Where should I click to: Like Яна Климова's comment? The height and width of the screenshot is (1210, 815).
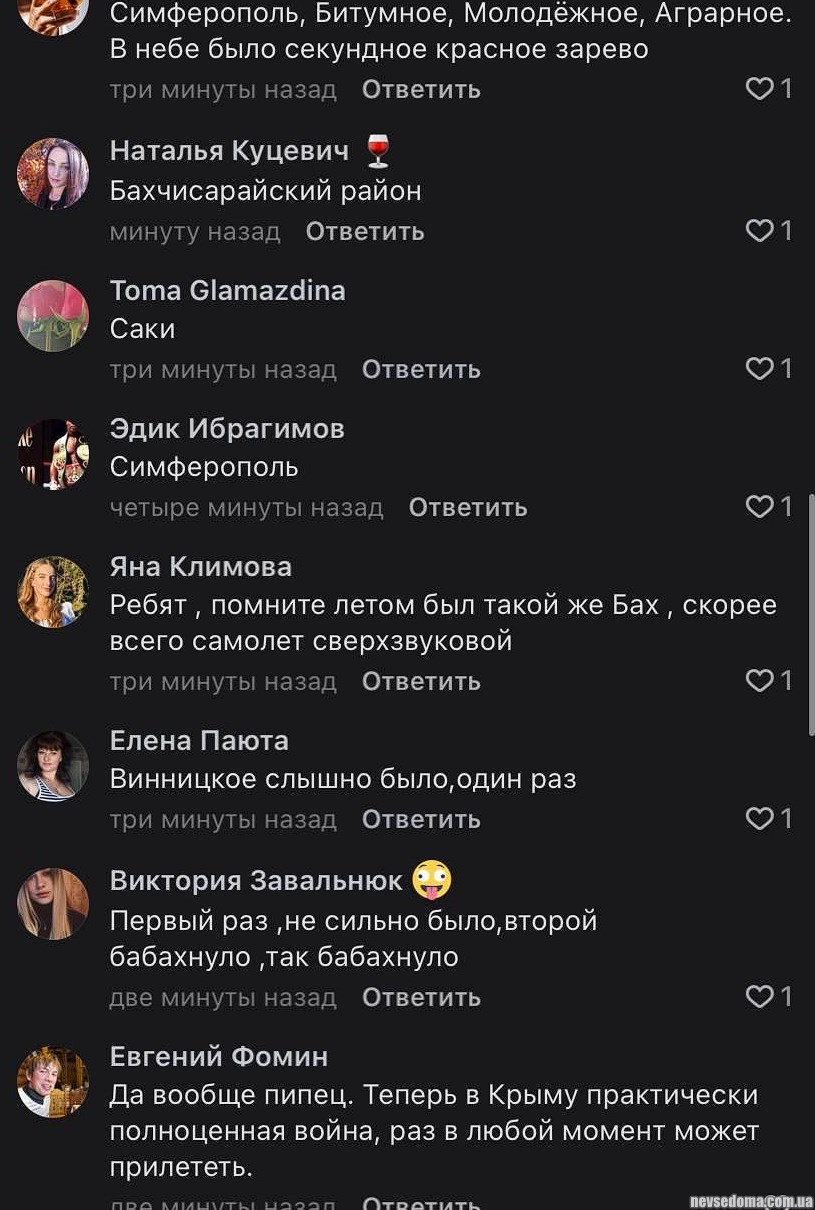click(x=760, y=681)
